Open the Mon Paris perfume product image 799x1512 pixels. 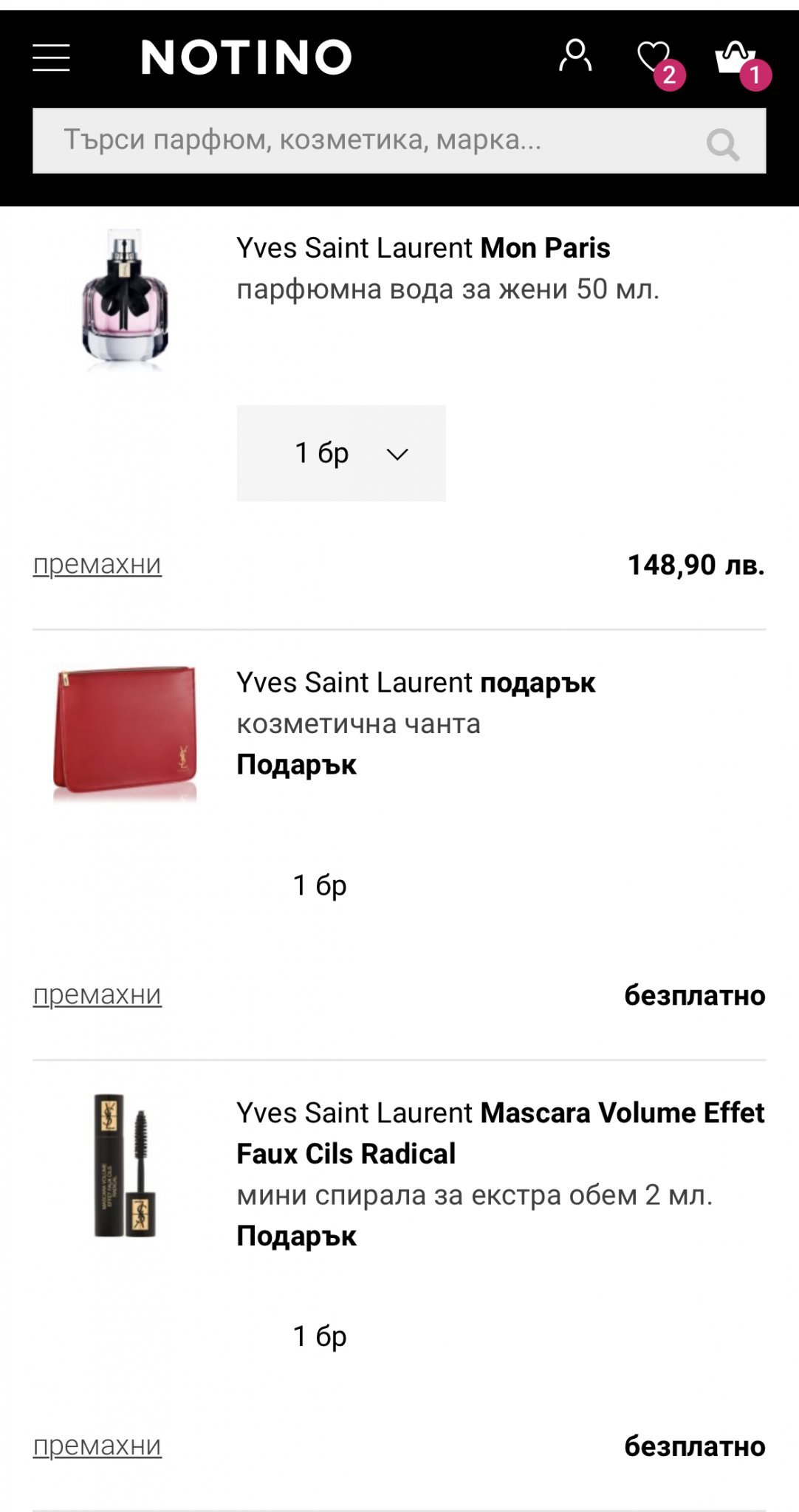point(126,298)
